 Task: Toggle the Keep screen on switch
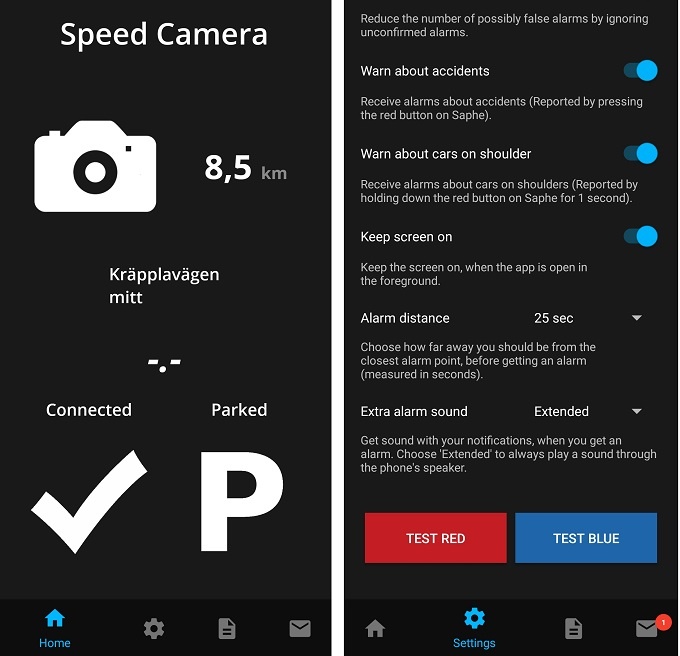click(640, 237)
